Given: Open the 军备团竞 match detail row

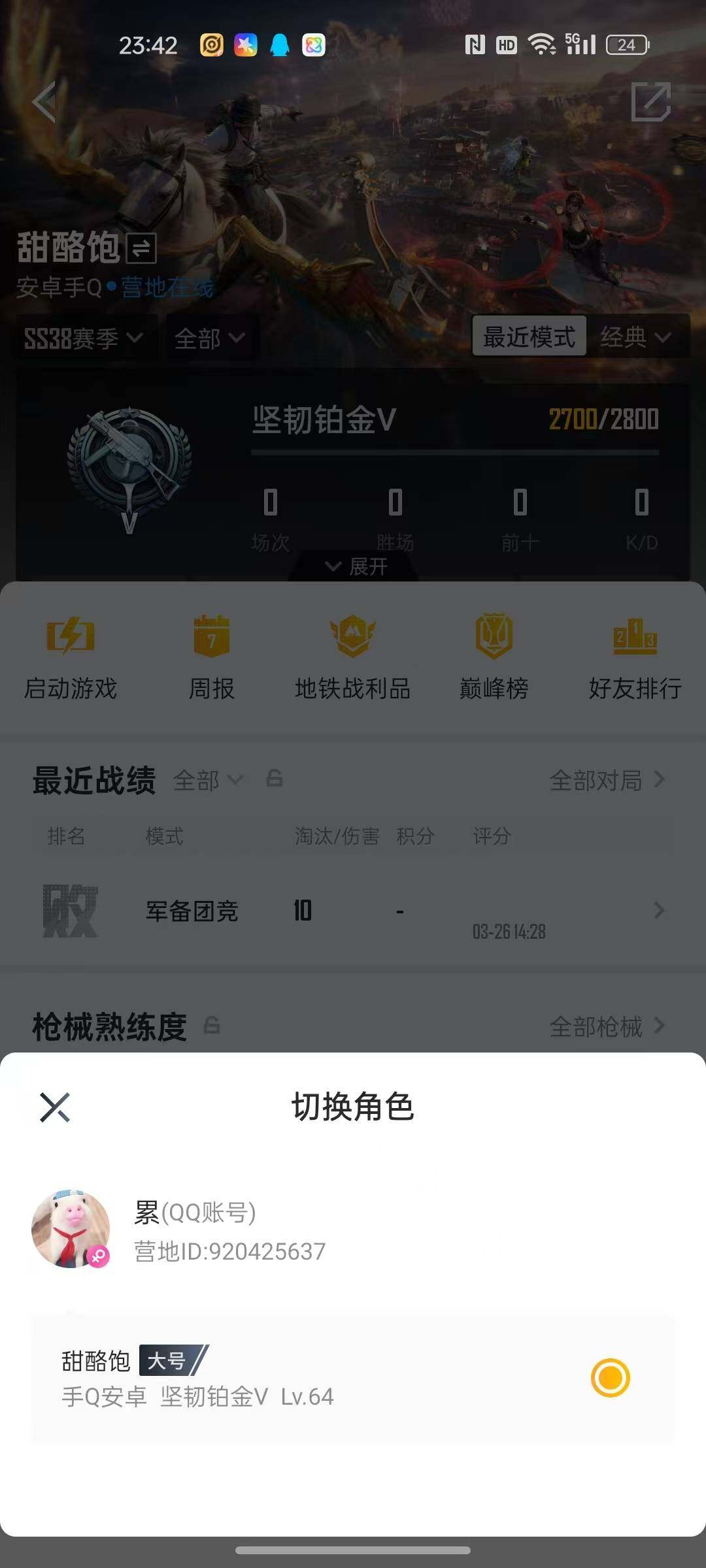Looking at the screenshot, I should [x=353, y=911].
